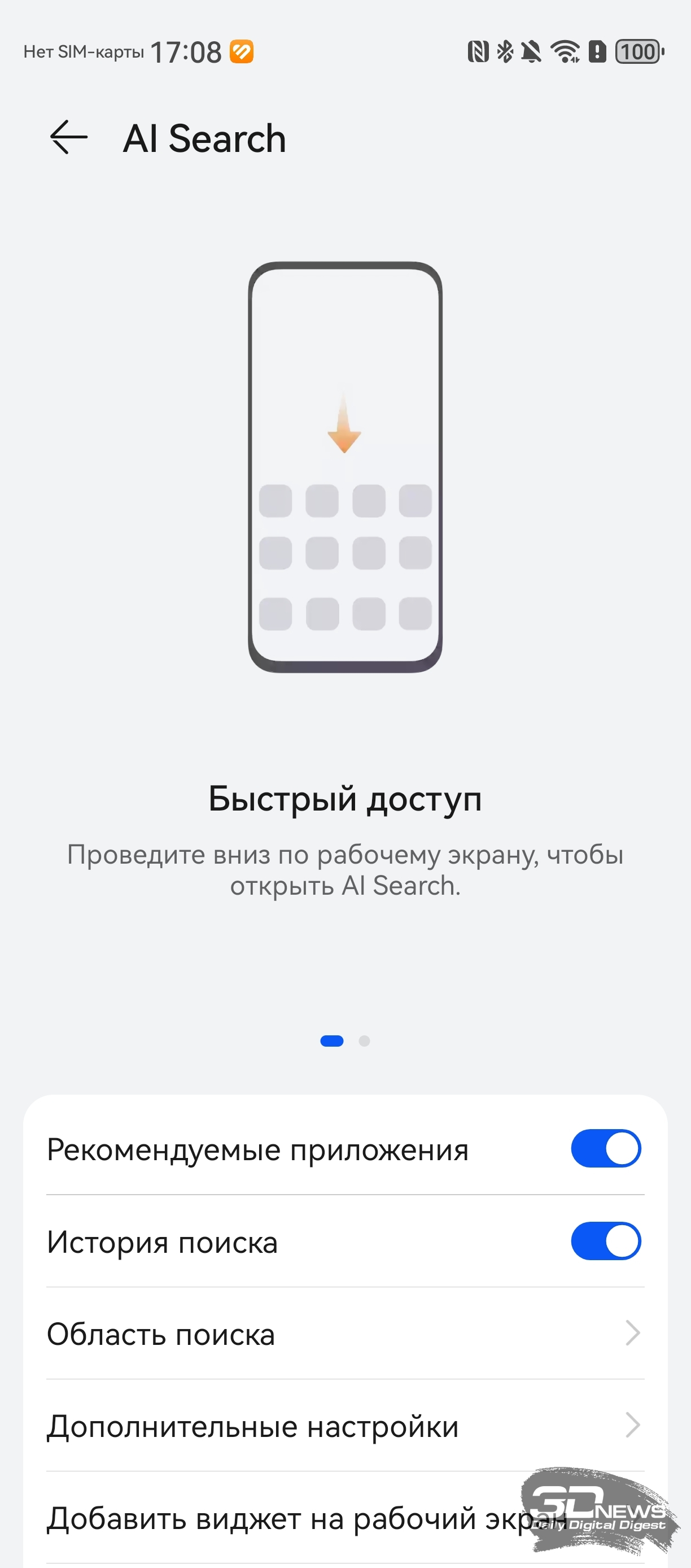Jump to second tutorial page dot

point(364,1041)
